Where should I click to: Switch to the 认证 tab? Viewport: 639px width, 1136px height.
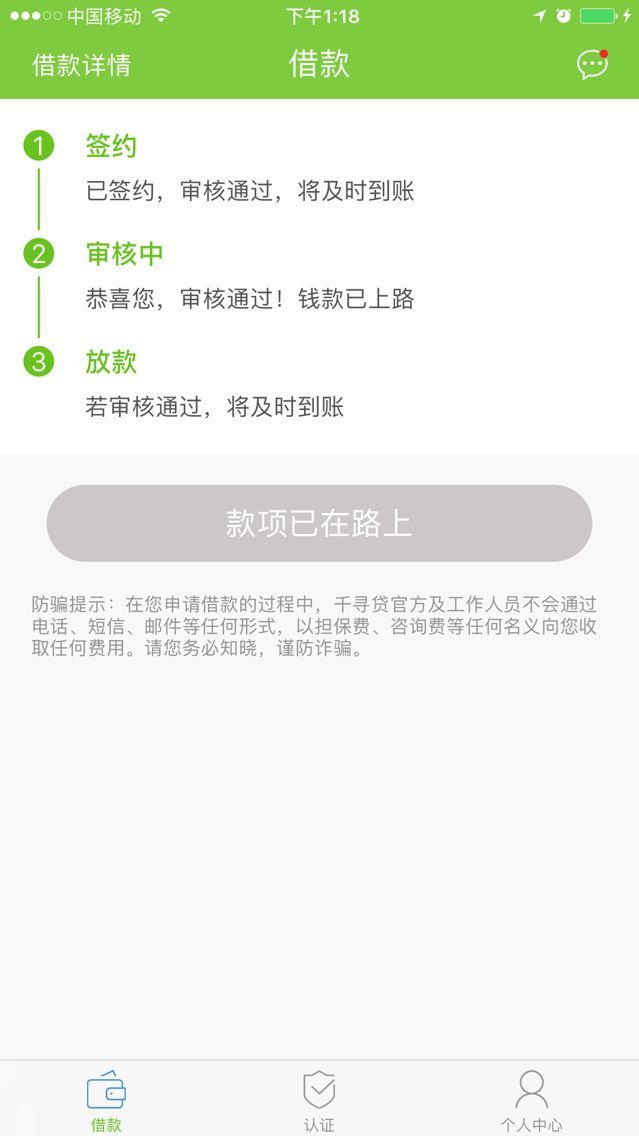(x=319, y=1098)
